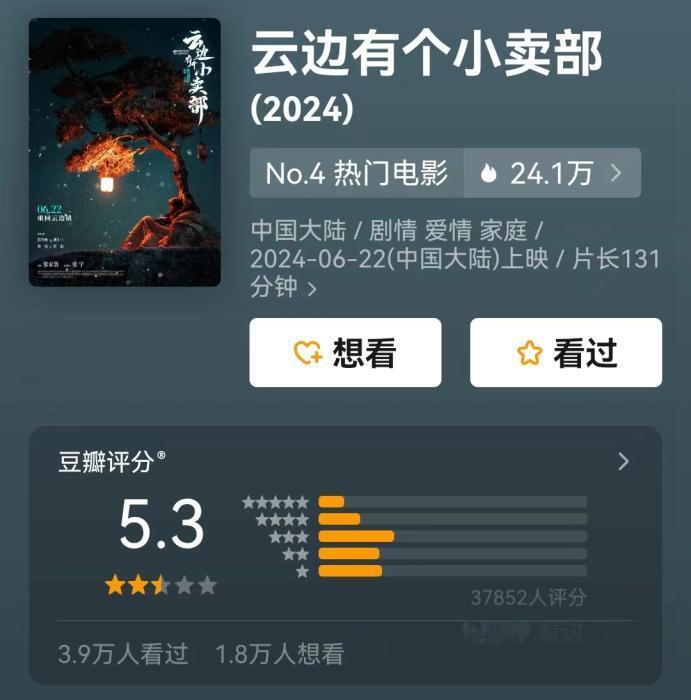Open the No.4 热门电影 ranking chip
This screenshot has height=700, width=691.
point(357,174)
